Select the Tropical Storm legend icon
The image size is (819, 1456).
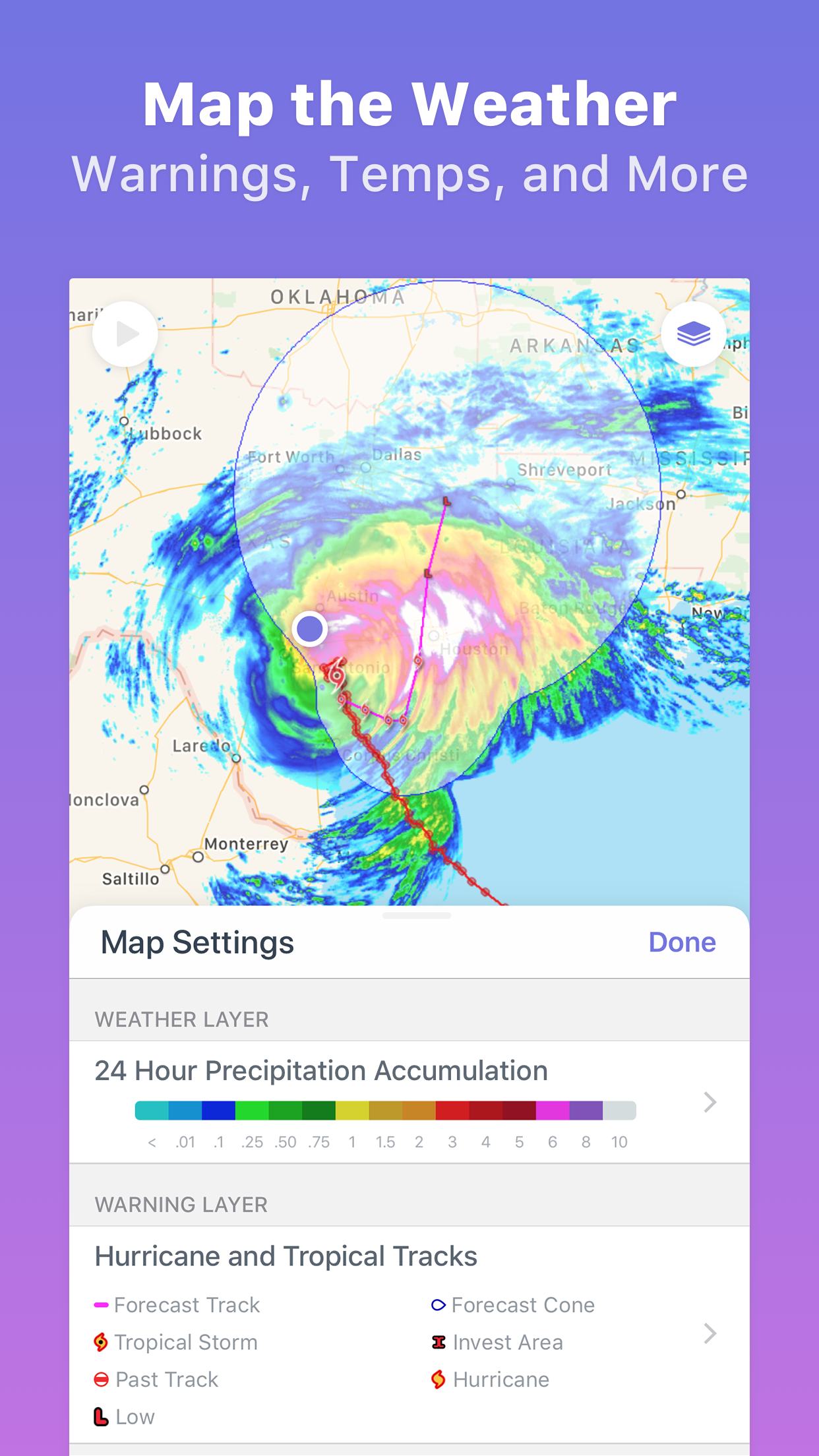coord(100,1342)
